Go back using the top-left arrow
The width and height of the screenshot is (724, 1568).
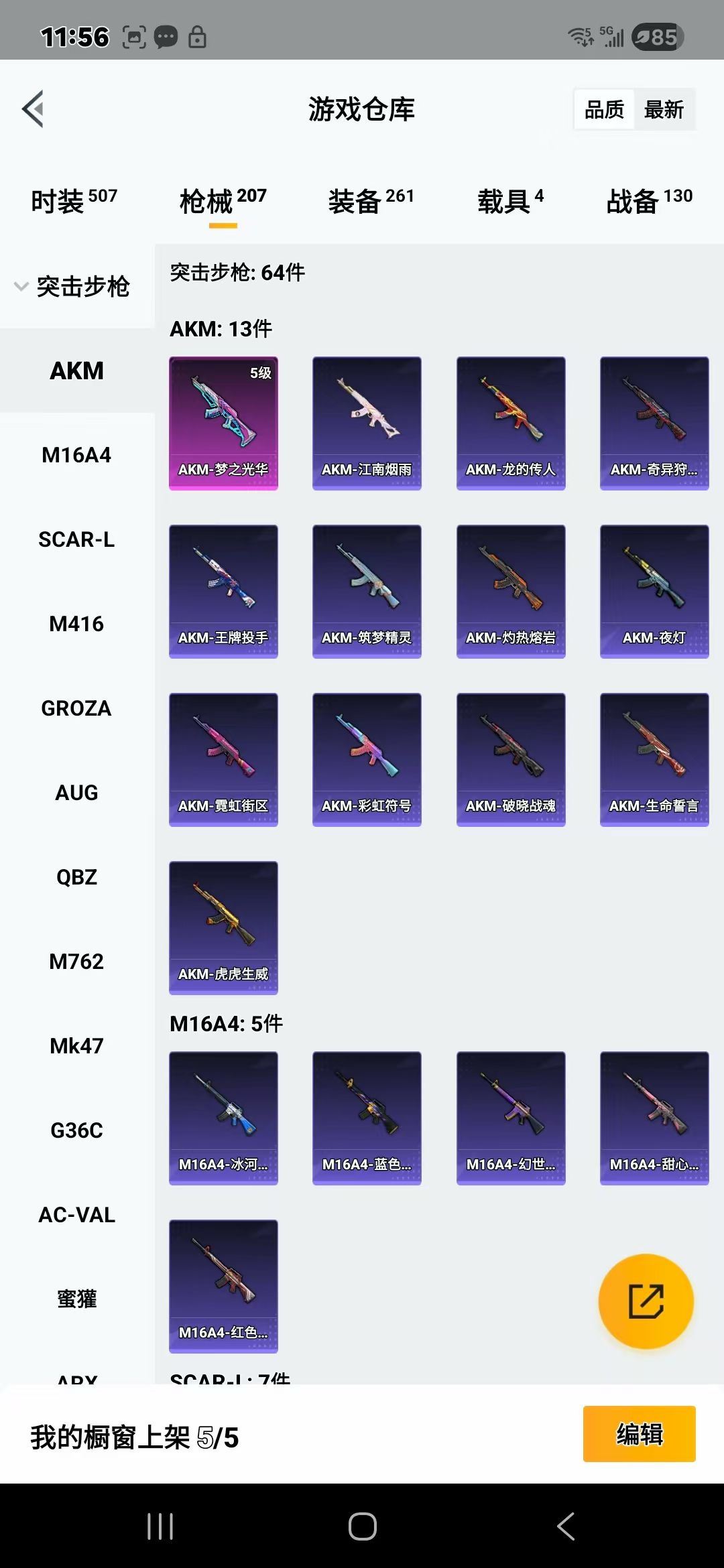33,109
